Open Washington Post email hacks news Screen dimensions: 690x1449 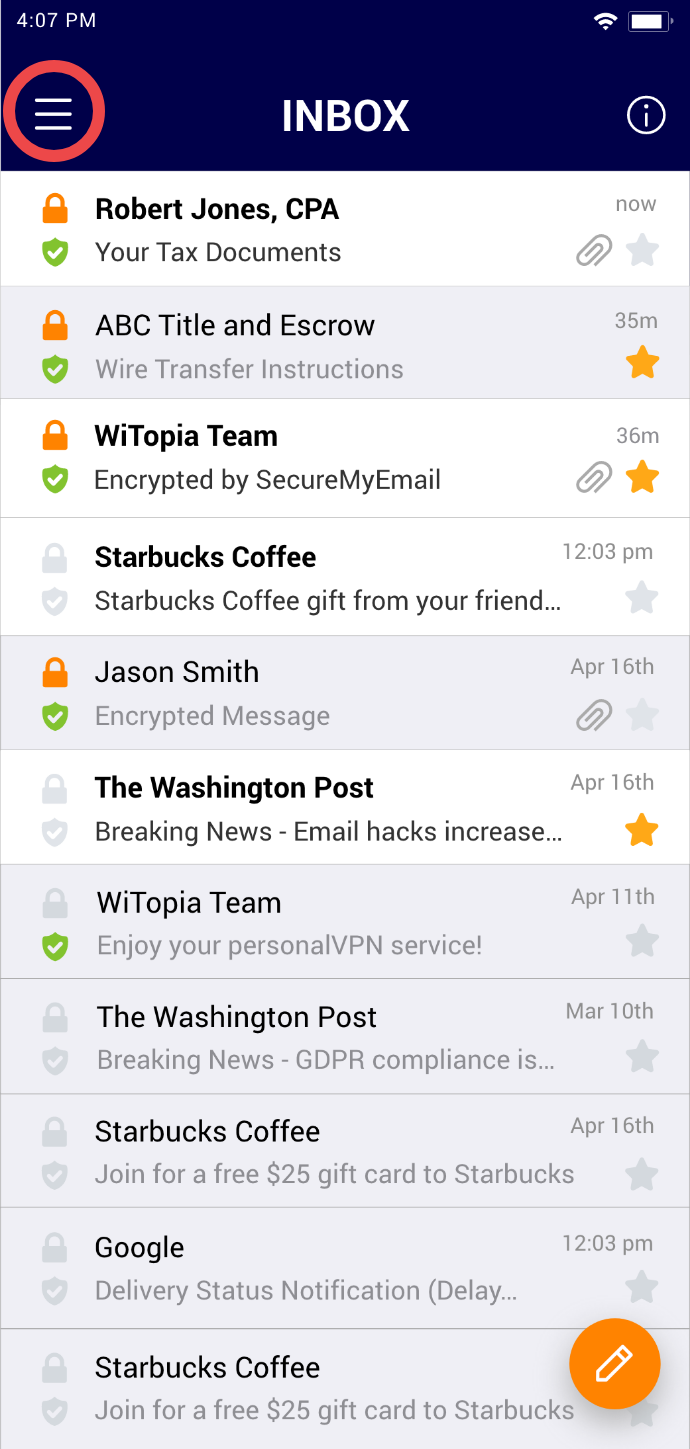pyautogui.click(x=300, y=808)
